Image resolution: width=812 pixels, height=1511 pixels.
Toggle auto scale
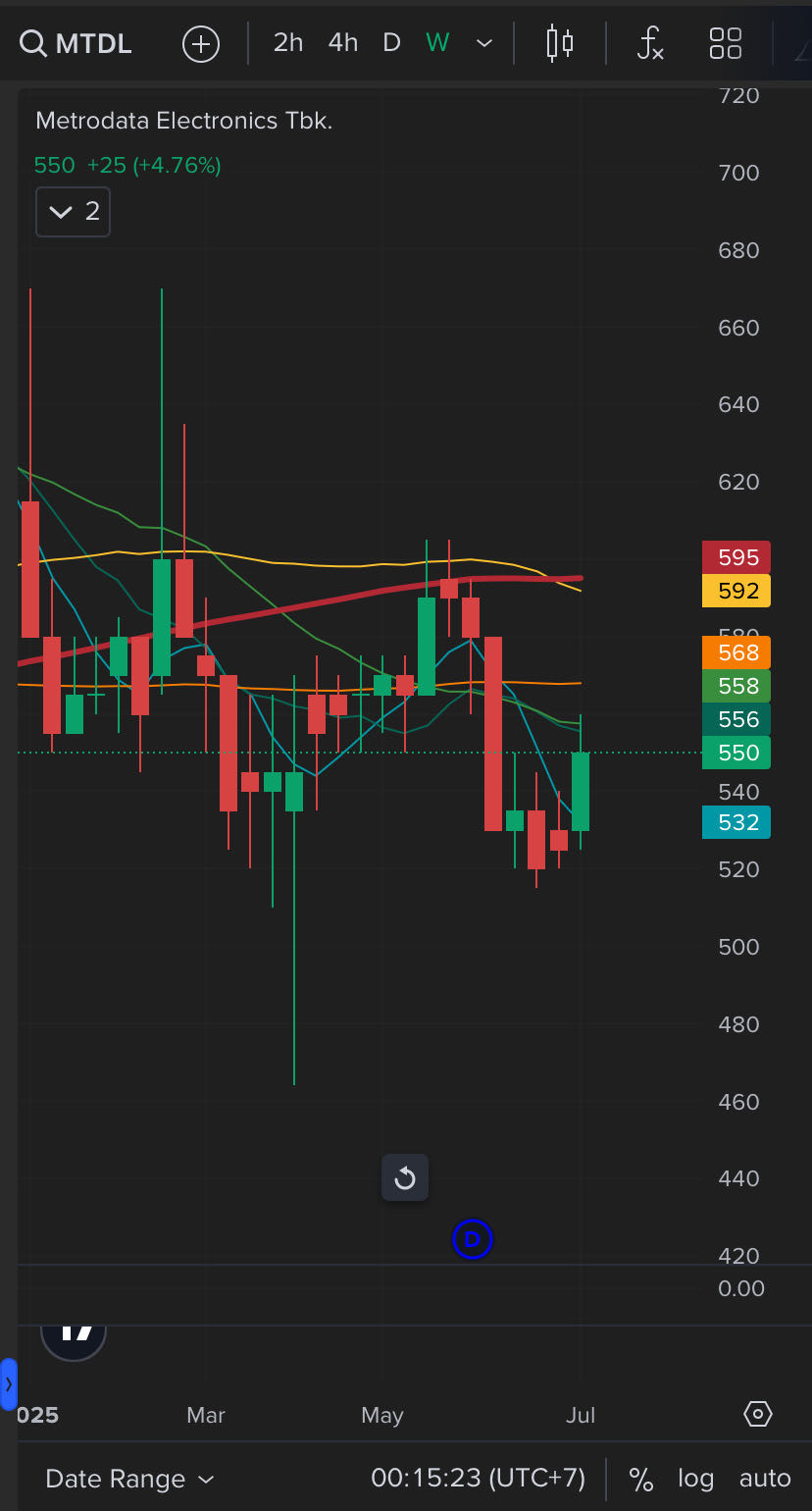[x=765, y=1479]
